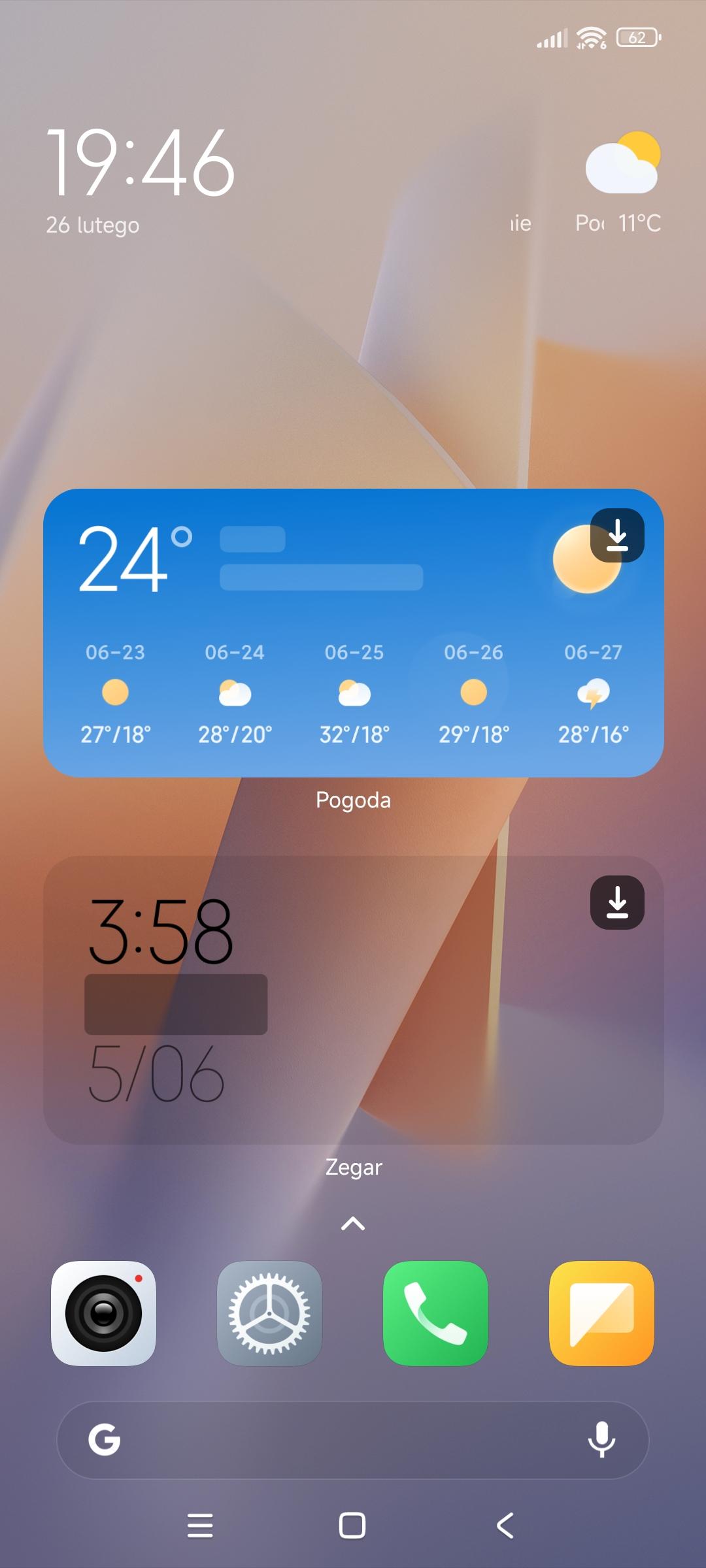706x1568 pixels.
Task: Start Google voice search microphone
Action: coord(601,1440)
